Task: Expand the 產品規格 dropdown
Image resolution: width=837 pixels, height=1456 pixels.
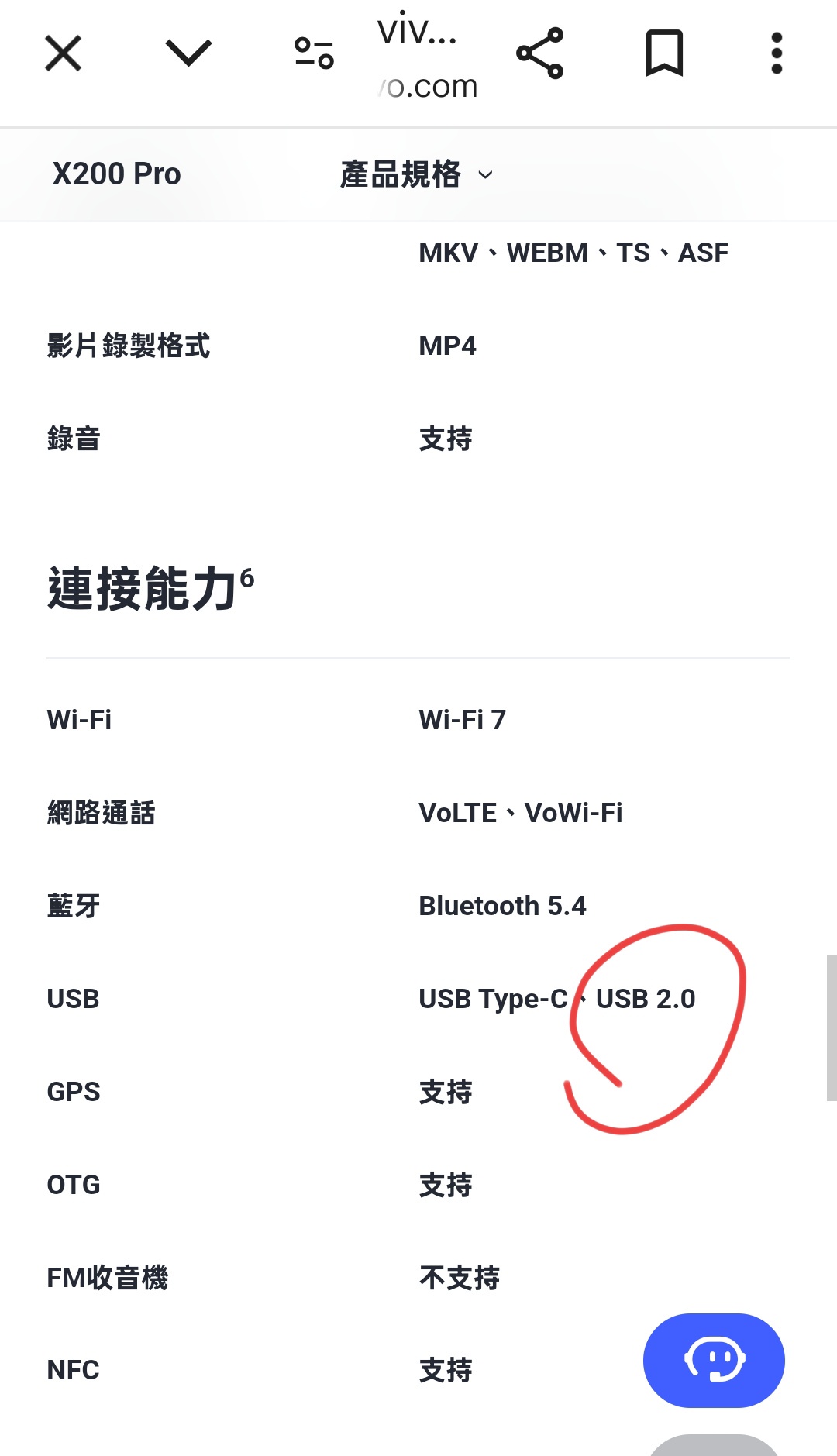Action: coord(416,174)
